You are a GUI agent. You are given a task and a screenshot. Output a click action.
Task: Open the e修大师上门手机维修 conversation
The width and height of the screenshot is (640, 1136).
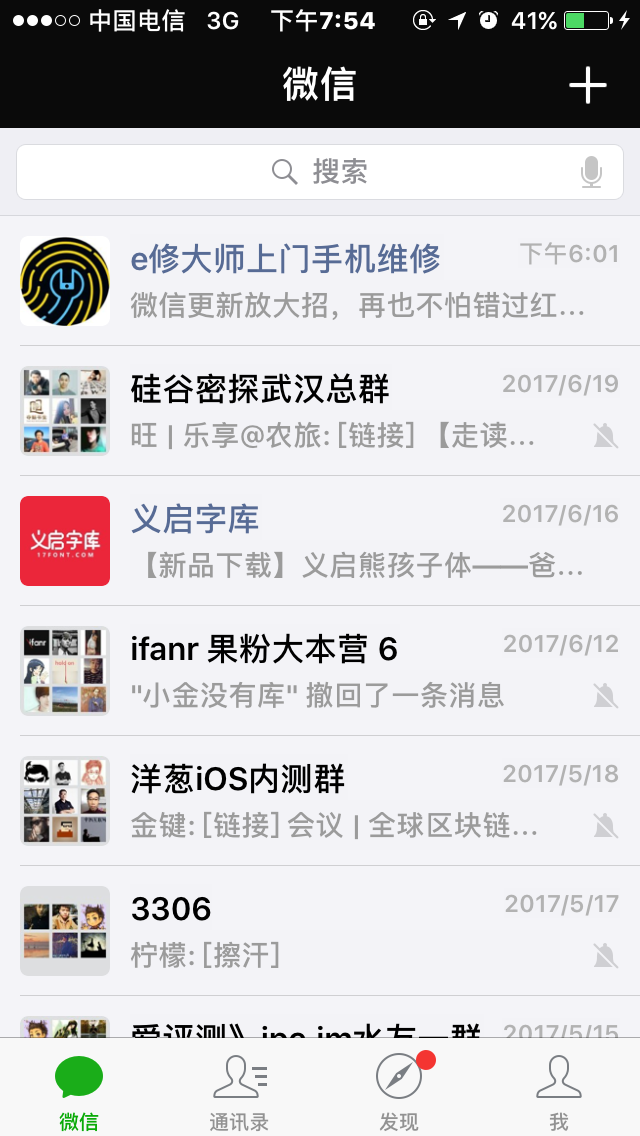point(320,280)
